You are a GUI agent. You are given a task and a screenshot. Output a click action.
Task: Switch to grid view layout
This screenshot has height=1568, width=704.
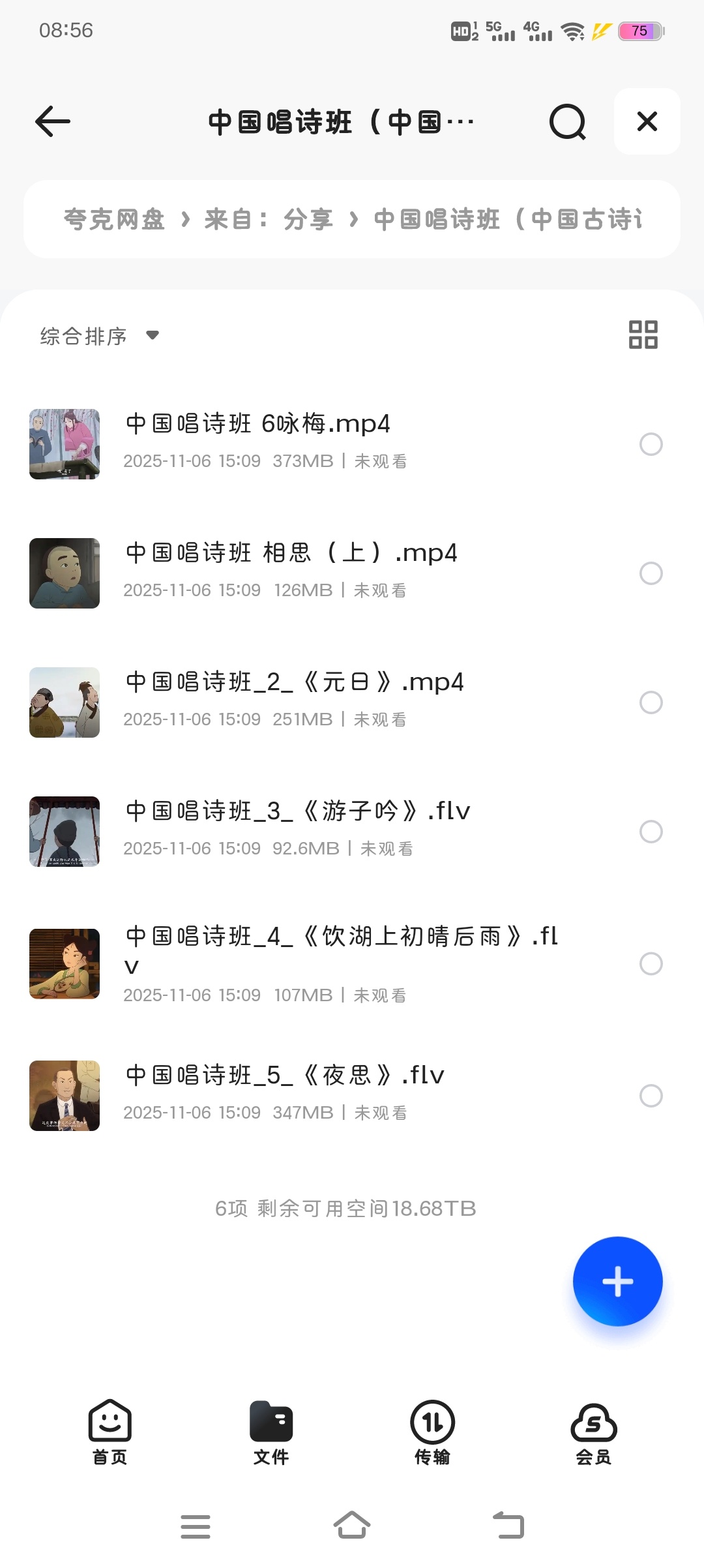(643, 335)
